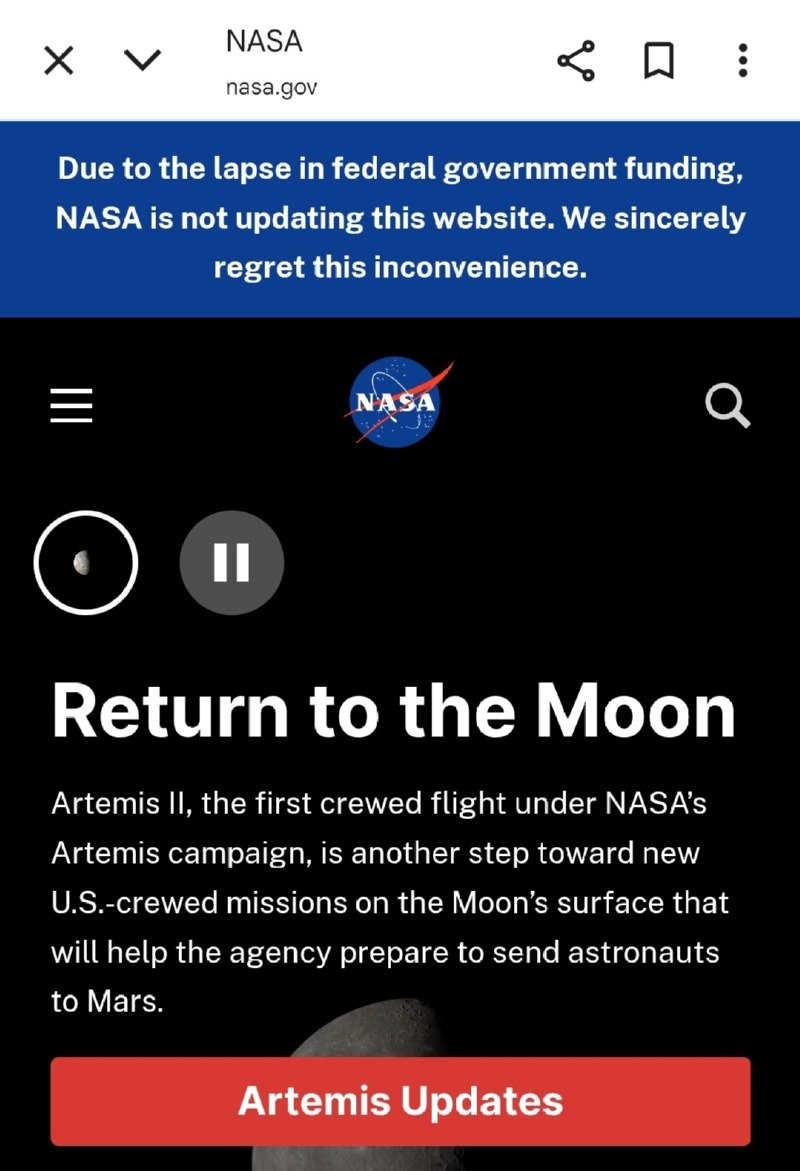Open Artemis Updates
The height and width of the screenshot is (1171, 800).
[400, 1101]
